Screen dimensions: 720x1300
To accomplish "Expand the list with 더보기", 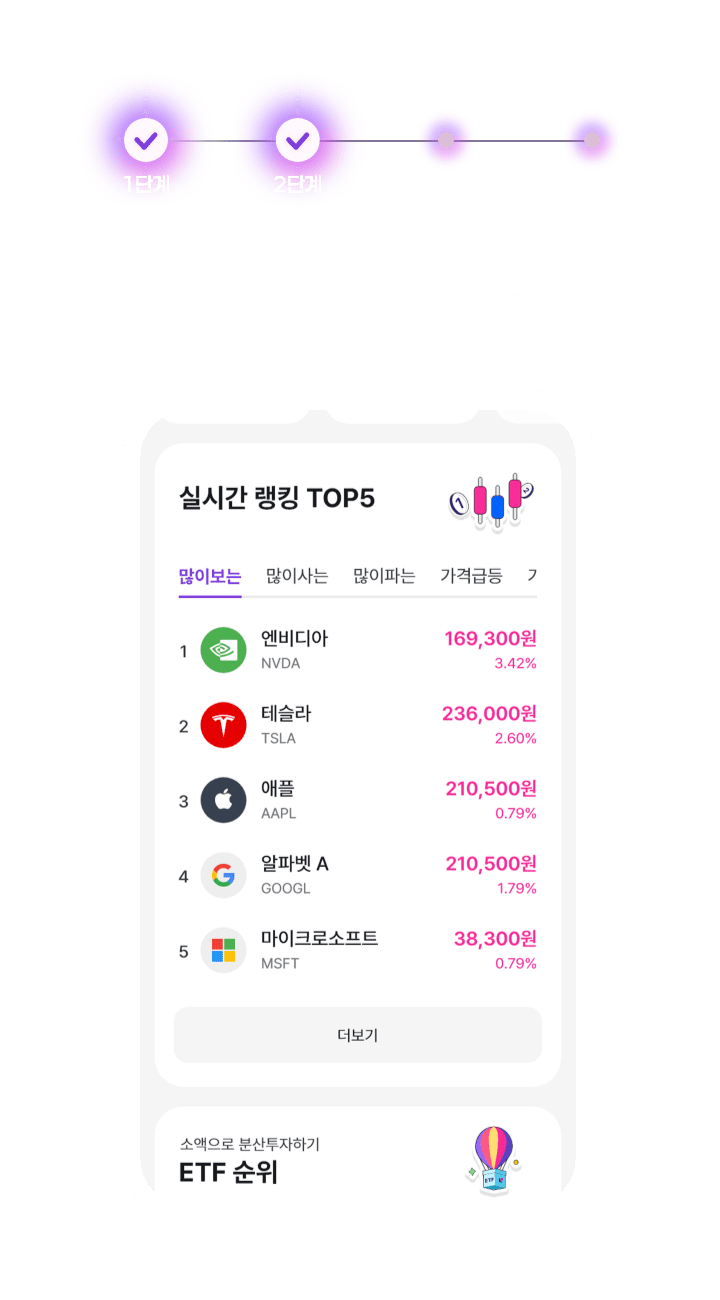I will 357,1034.
